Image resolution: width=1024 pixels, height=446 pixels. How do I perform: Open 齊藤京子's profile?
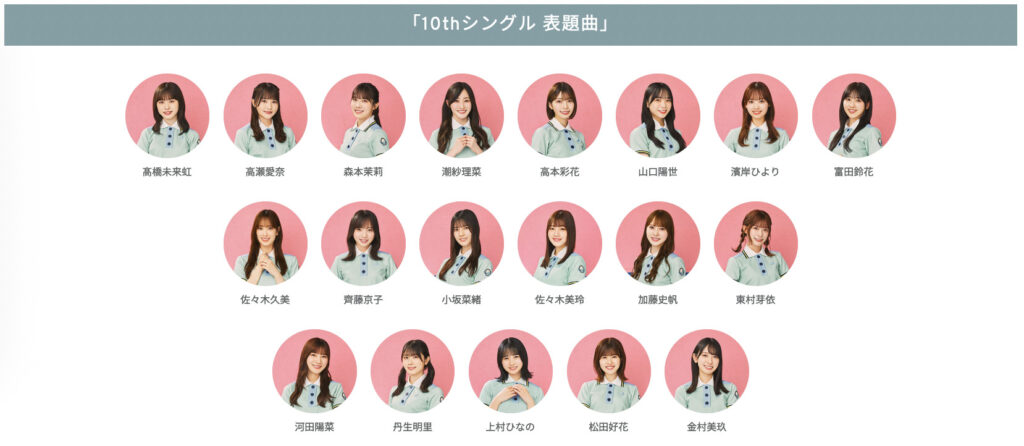(363, 243)
